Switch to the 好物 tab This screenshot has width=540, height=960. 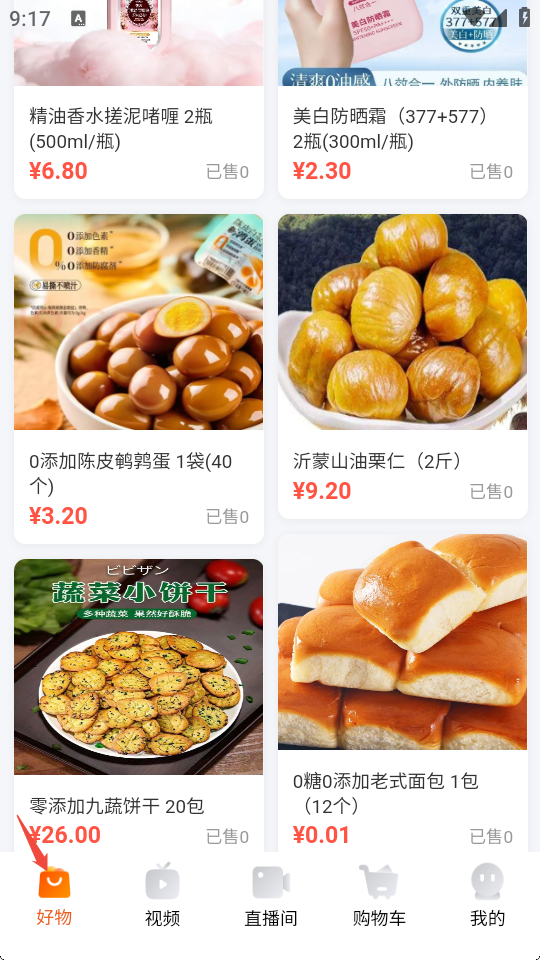pos(54,897)
